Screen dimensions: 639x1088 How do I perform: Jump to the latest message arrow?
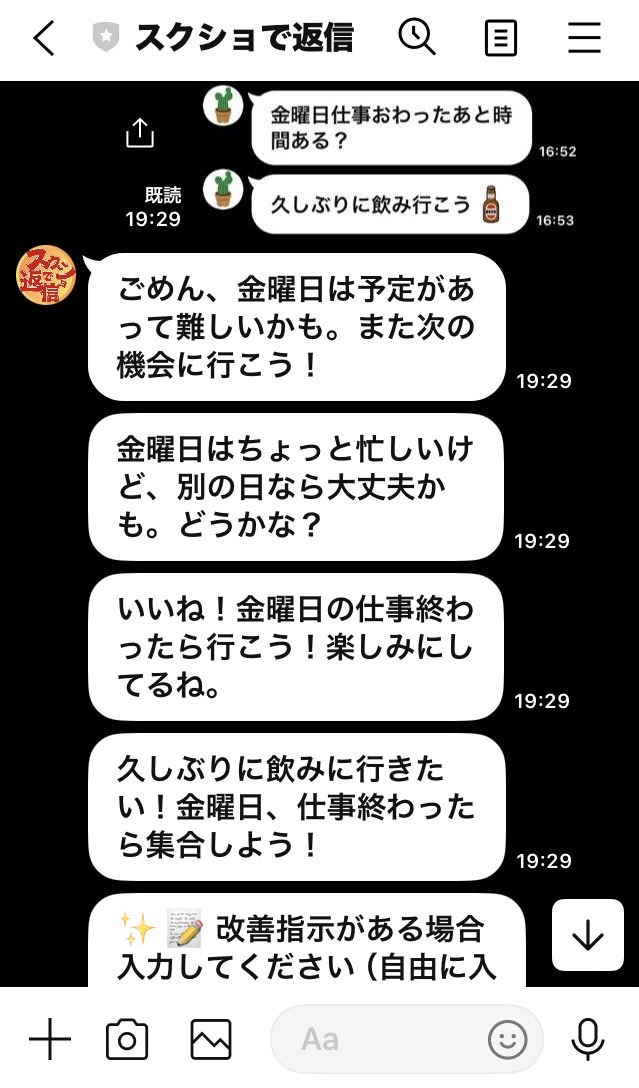[587, 934]
